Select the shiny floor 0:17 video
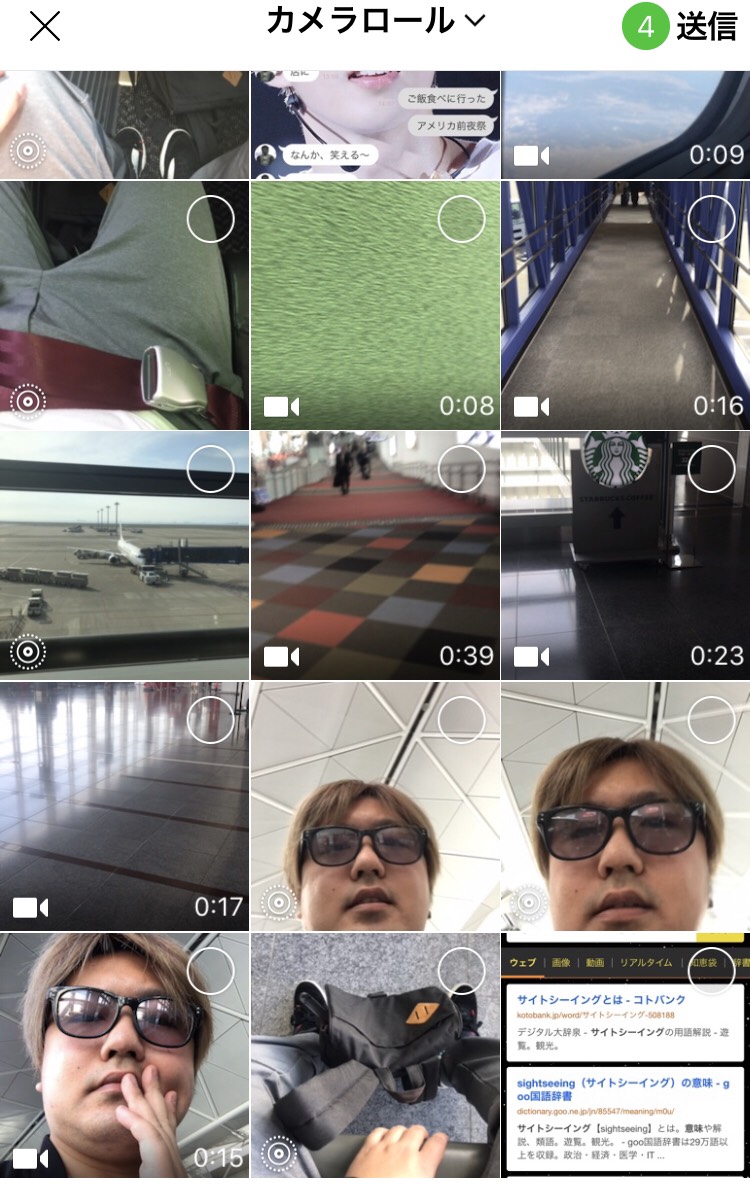This screenshot has height=1184, width=750. tap(211, 719)
